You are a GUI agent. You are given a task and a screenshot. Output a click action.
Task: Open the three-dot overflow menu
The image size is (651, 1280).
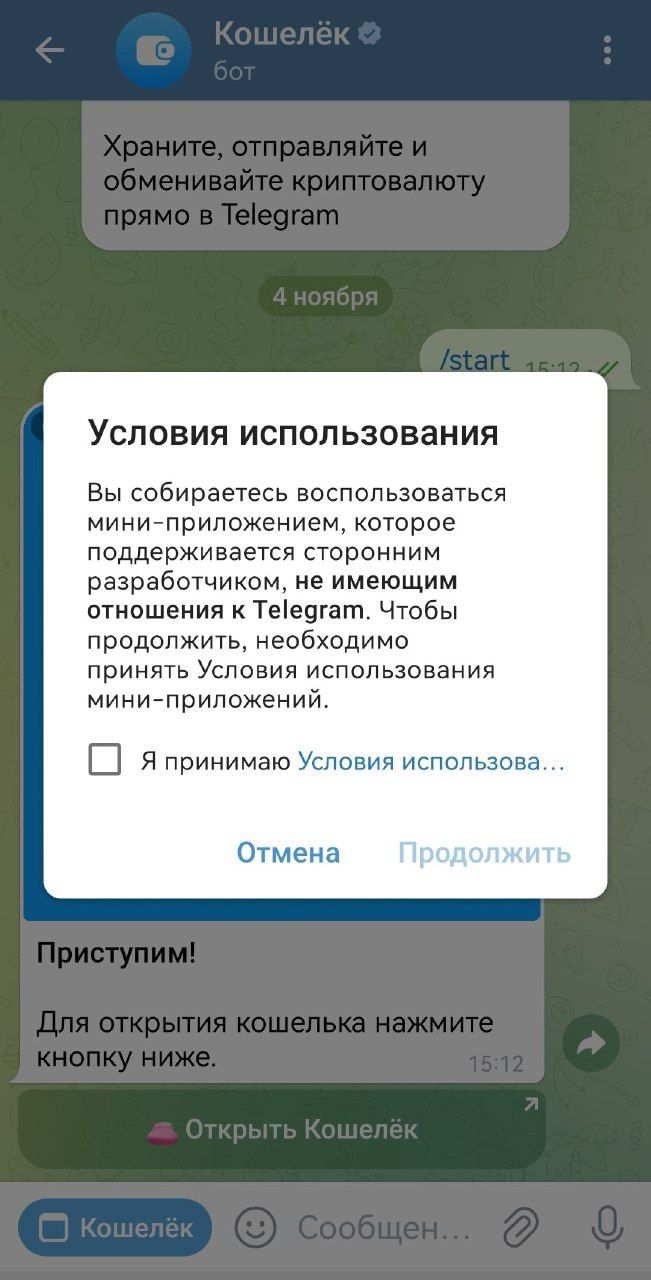pyautogui.click(x=607, y=50)
